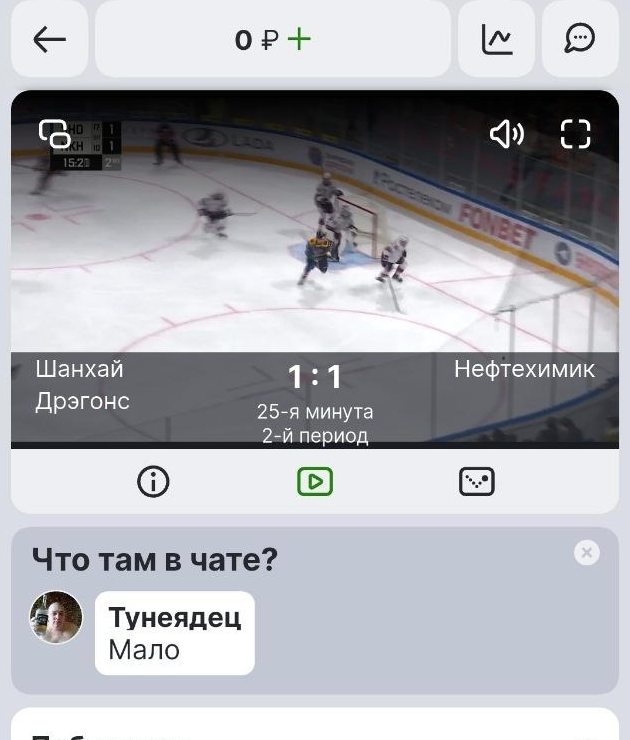Open Тунеядец's chat message
The height and width of the screenshot is (740, 630).
pos(175,633)
